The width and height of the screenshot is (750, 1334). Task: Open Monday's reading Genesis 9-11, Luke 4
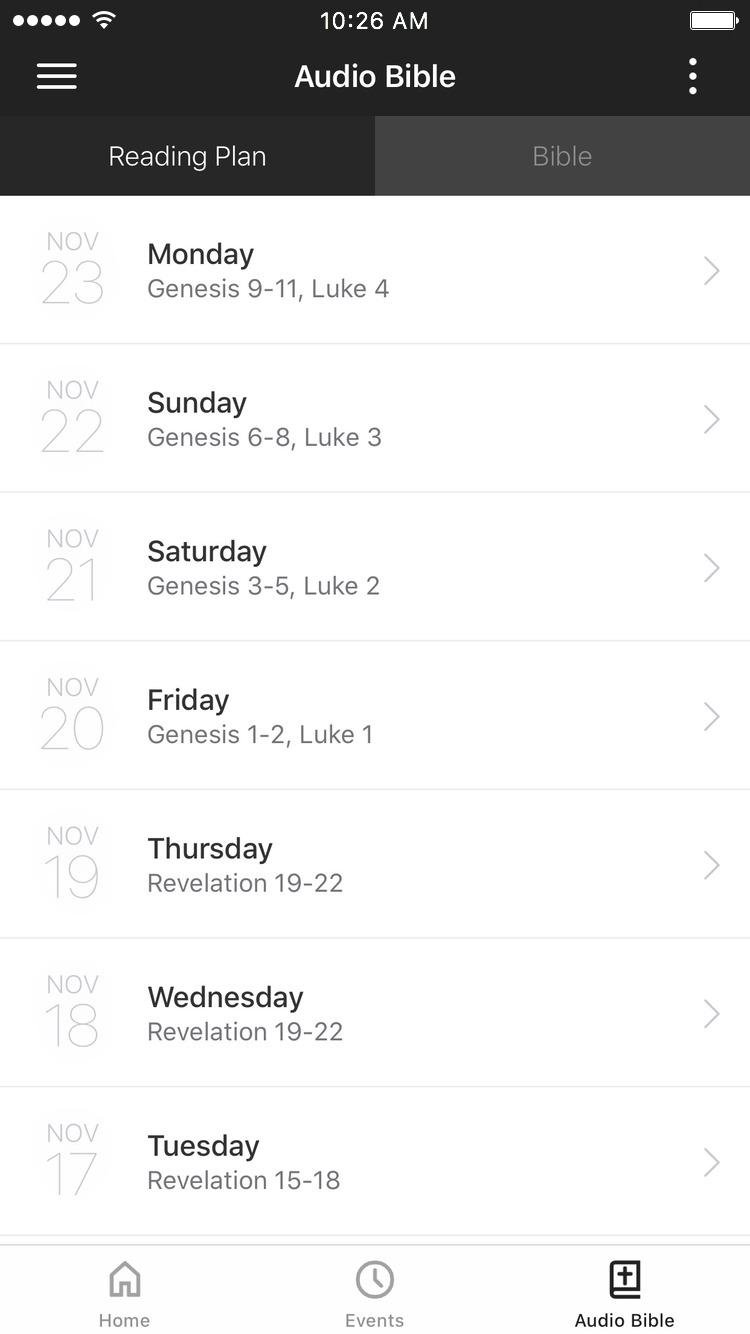(x=375, y=270)
